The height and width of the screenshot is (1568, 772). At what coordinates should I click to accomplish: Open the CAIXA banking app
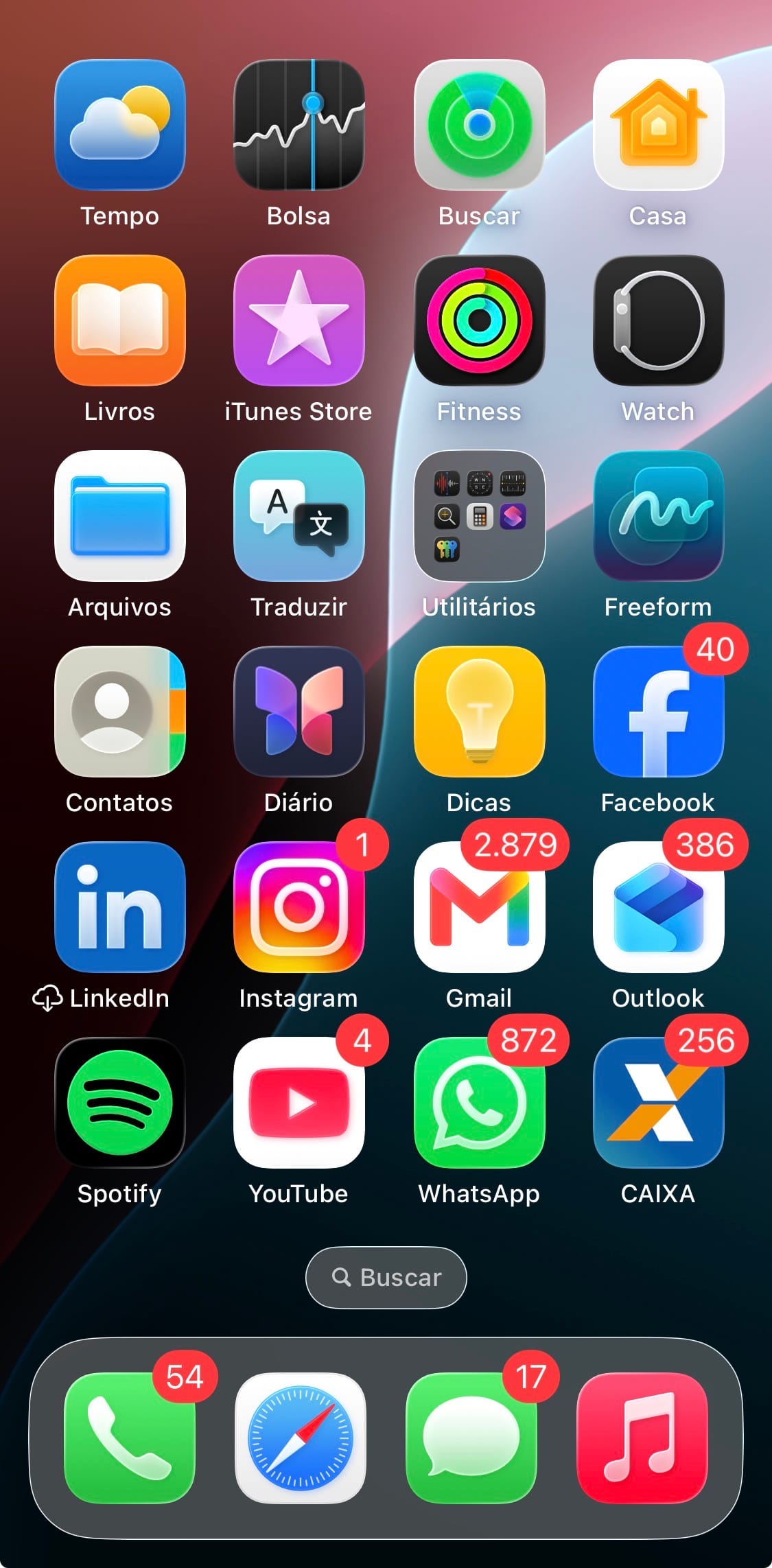pyautogui.click(x=658, y=1103)
